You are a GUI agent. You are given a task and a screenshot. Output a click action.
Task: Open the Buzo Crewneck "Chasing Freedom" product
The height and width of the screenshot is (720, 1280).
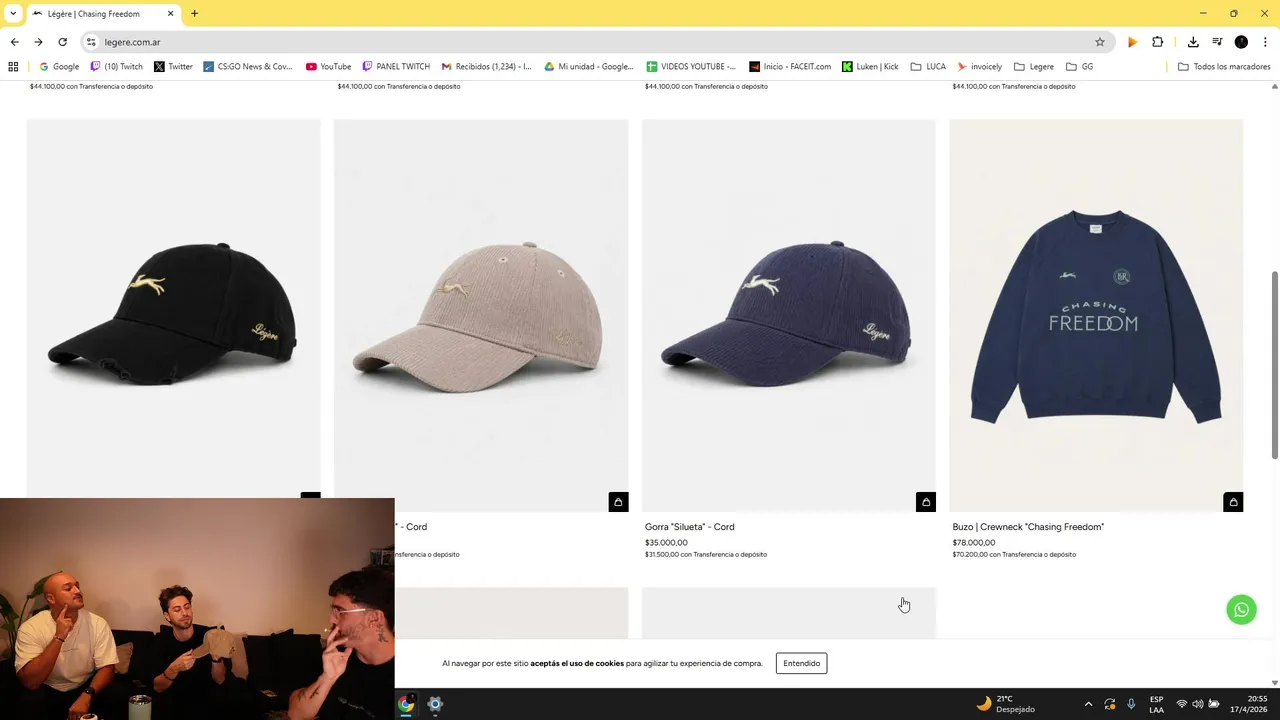1096,315
